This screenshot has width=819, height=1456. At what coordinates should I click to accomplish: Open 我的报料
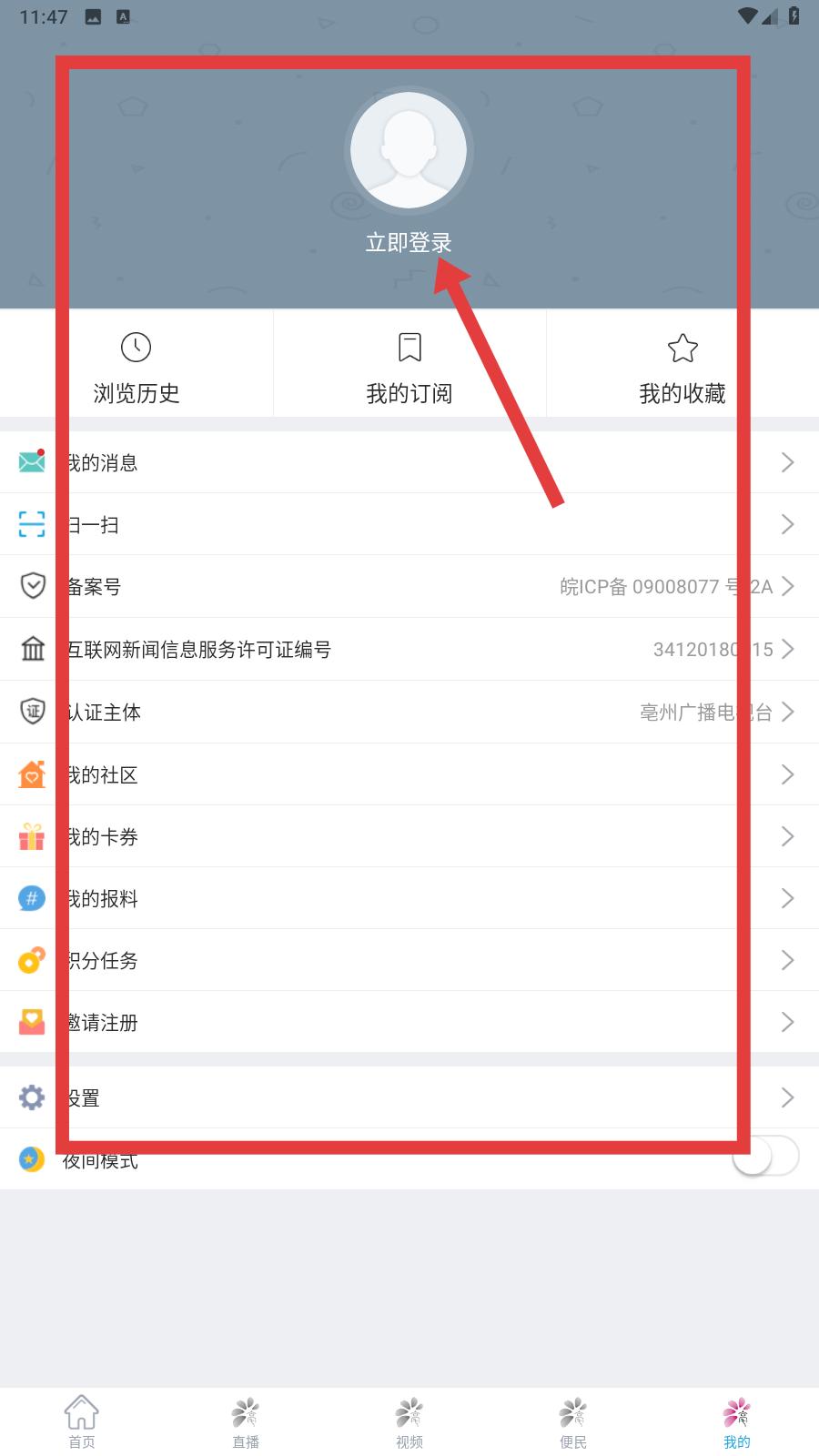(x=409, y=898)
